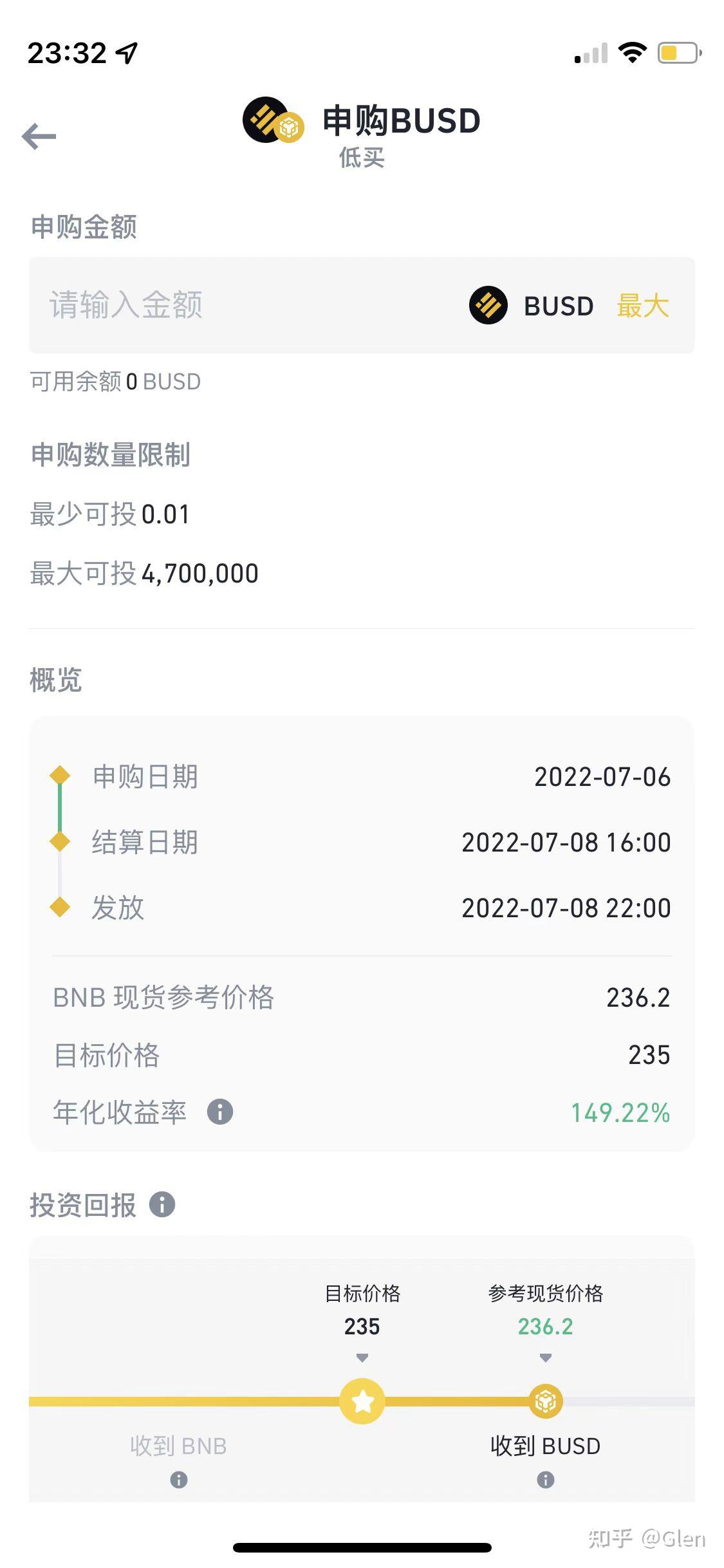
Task: Show info under 收到 BUSD
Action: pos(546,1480)
